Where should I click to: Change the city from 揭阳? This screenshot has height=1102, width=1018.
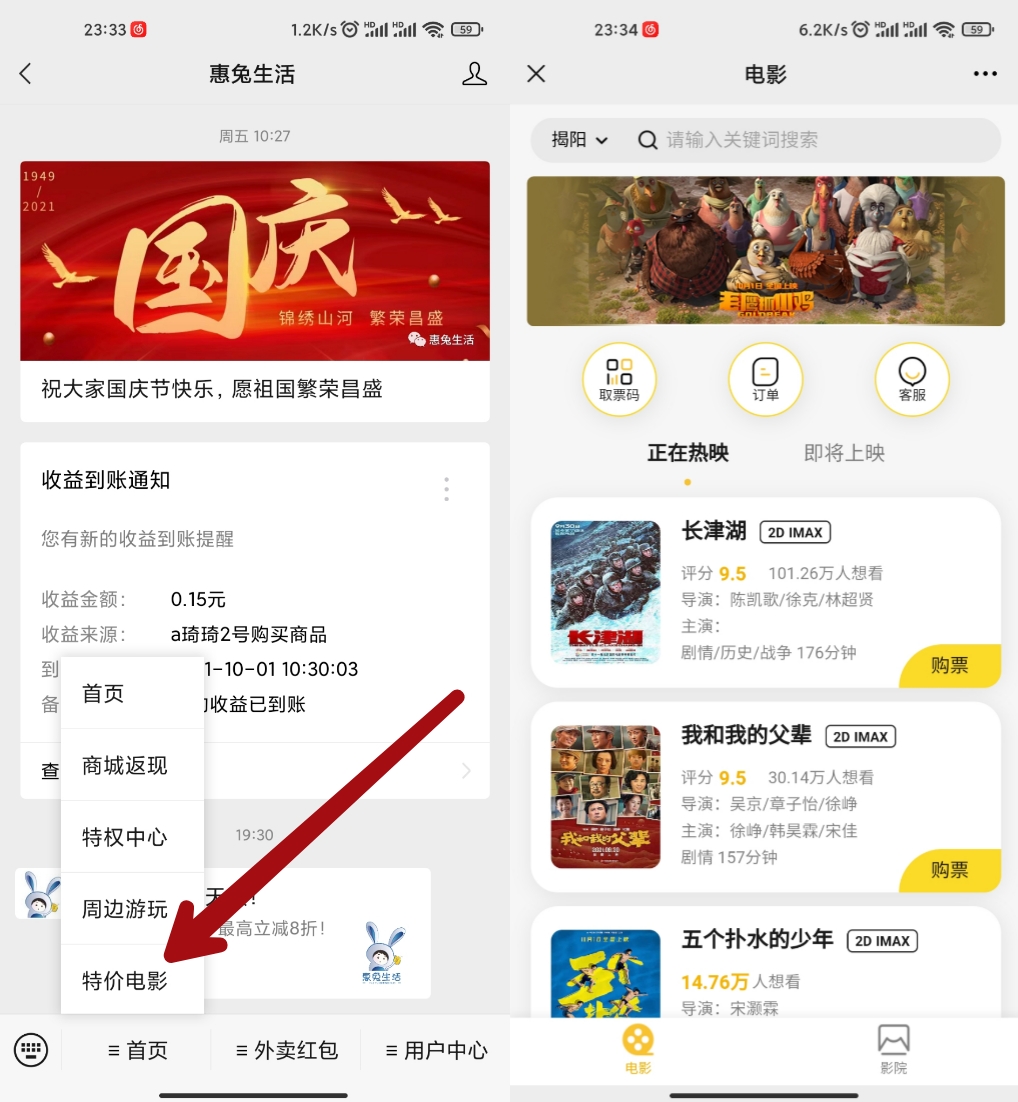click(x=579, y=140)
